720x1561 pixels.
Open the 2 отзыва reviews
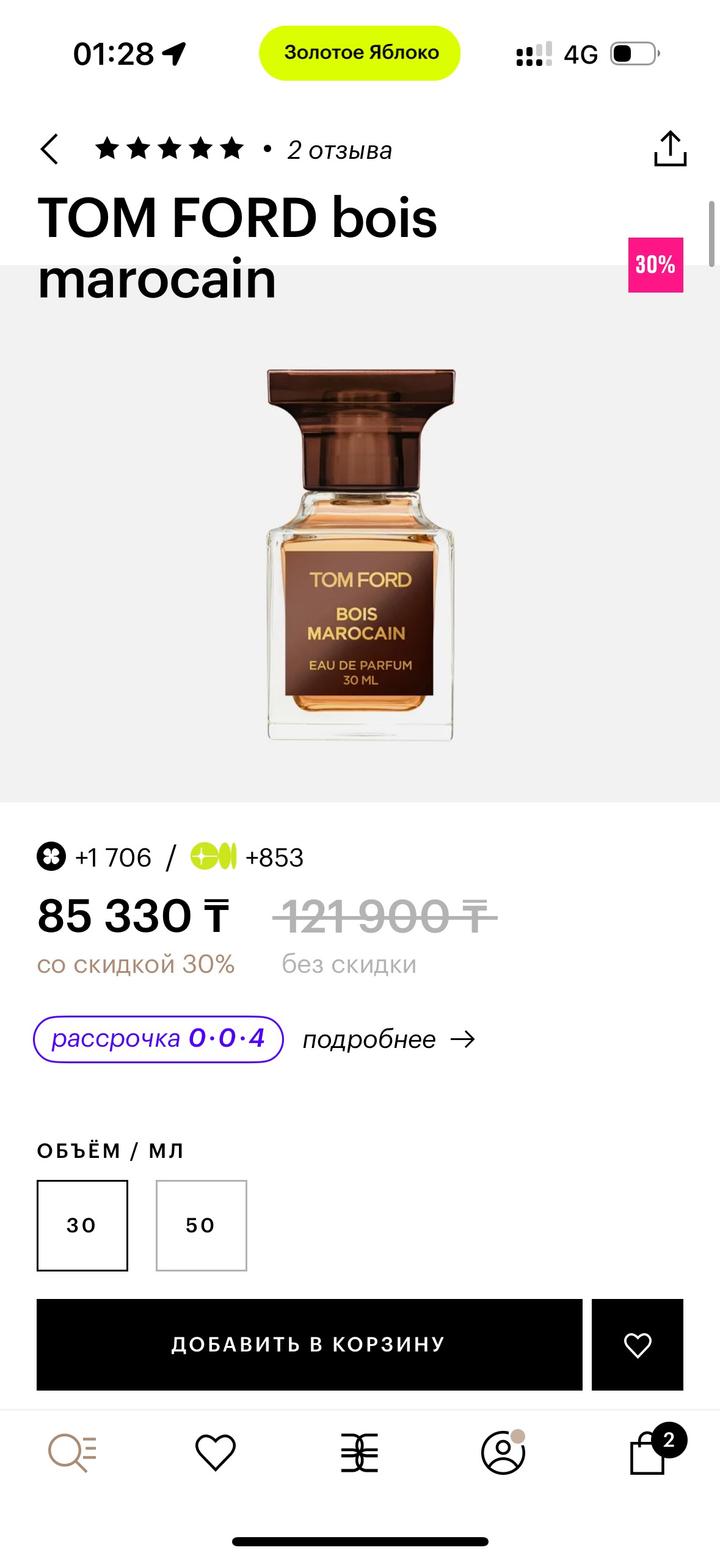click(338, 150)
